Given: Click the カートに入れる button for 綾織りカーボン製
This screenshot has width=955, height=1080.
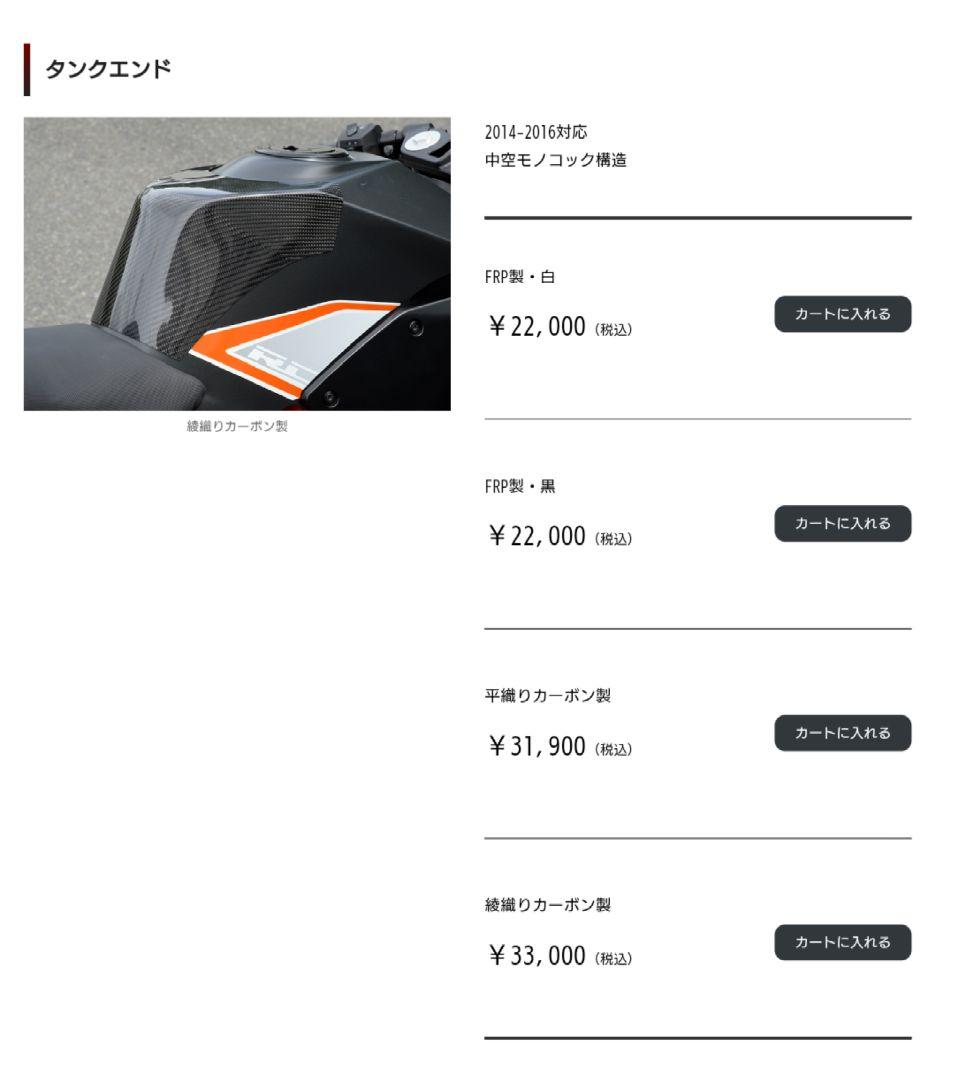Looking at the screenshot, I should [x=843, y=942].
